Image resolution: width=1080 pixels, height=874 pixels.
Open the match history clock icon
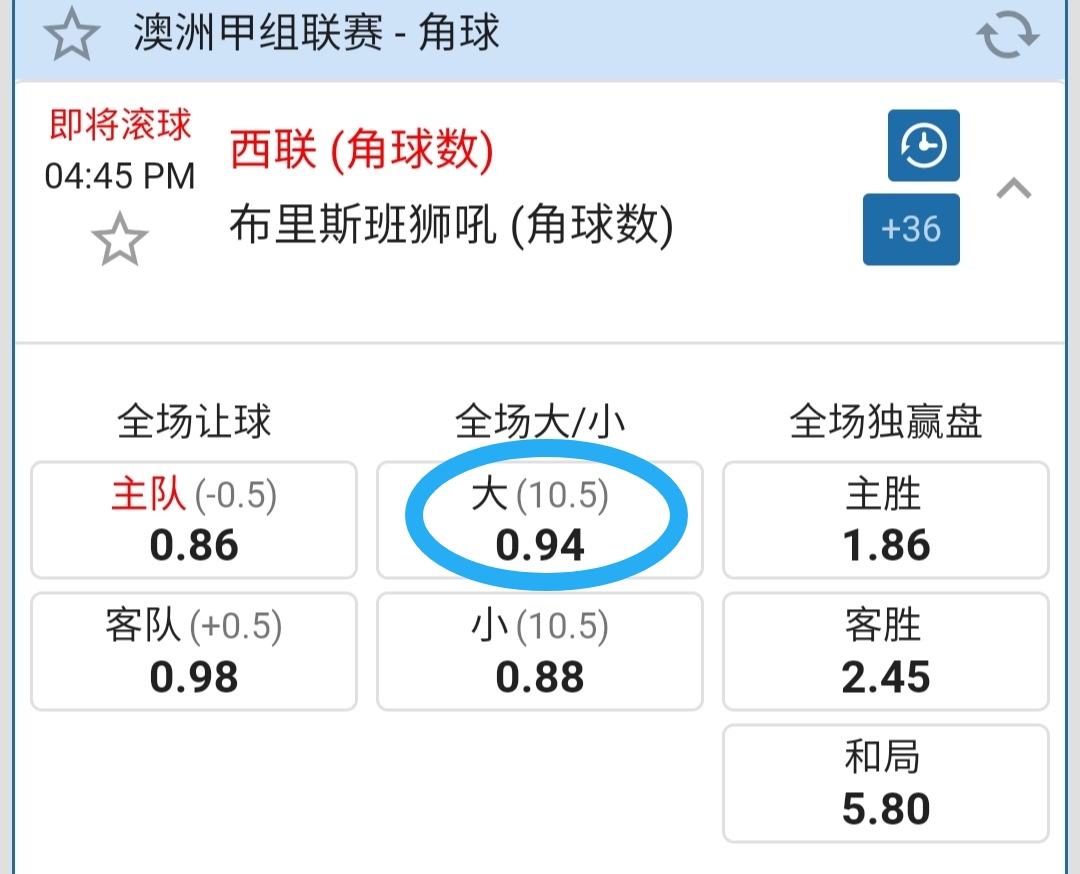click(x=924, y=146)
